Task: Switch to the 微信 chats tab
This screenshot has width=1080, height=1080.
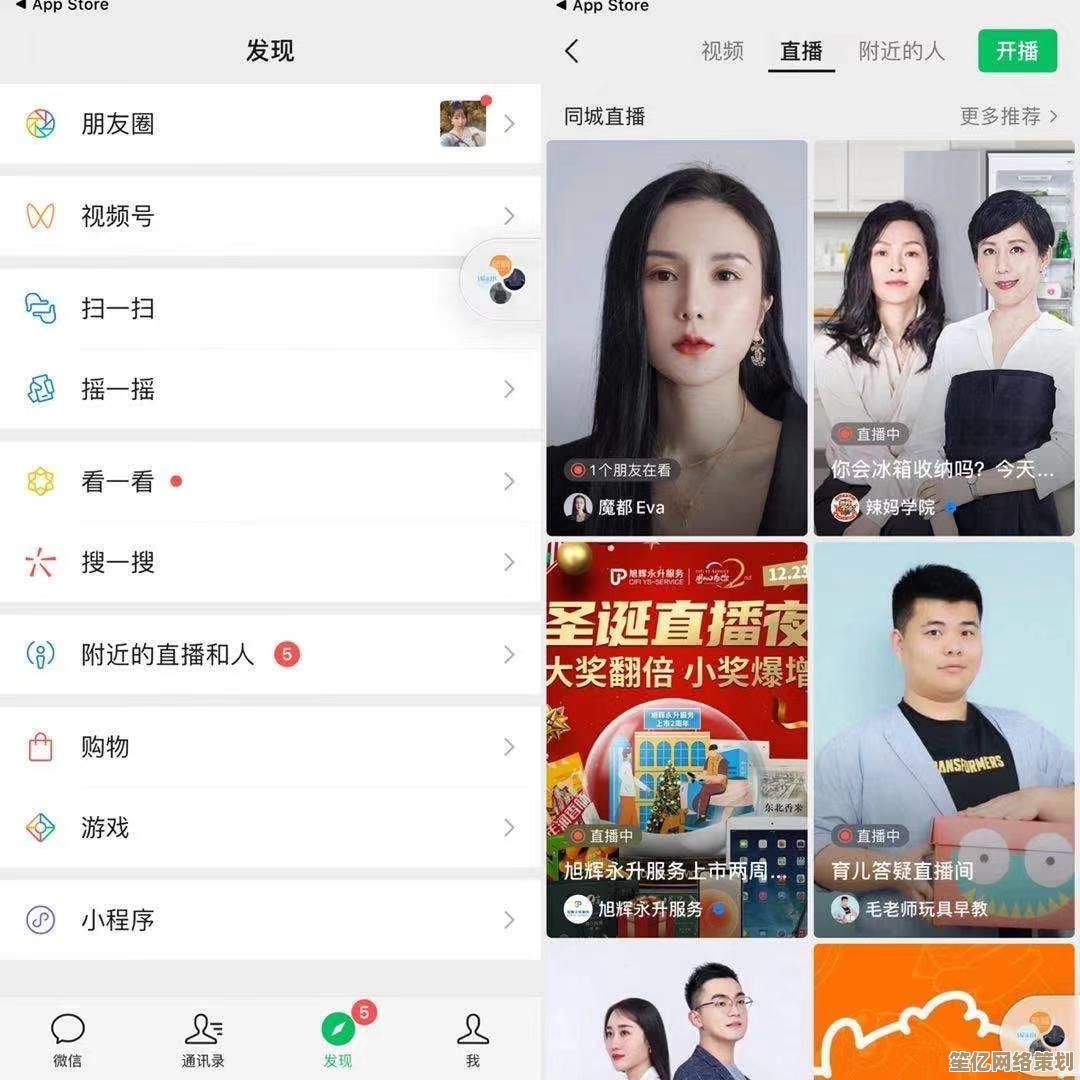Action: click(67, 1039)
